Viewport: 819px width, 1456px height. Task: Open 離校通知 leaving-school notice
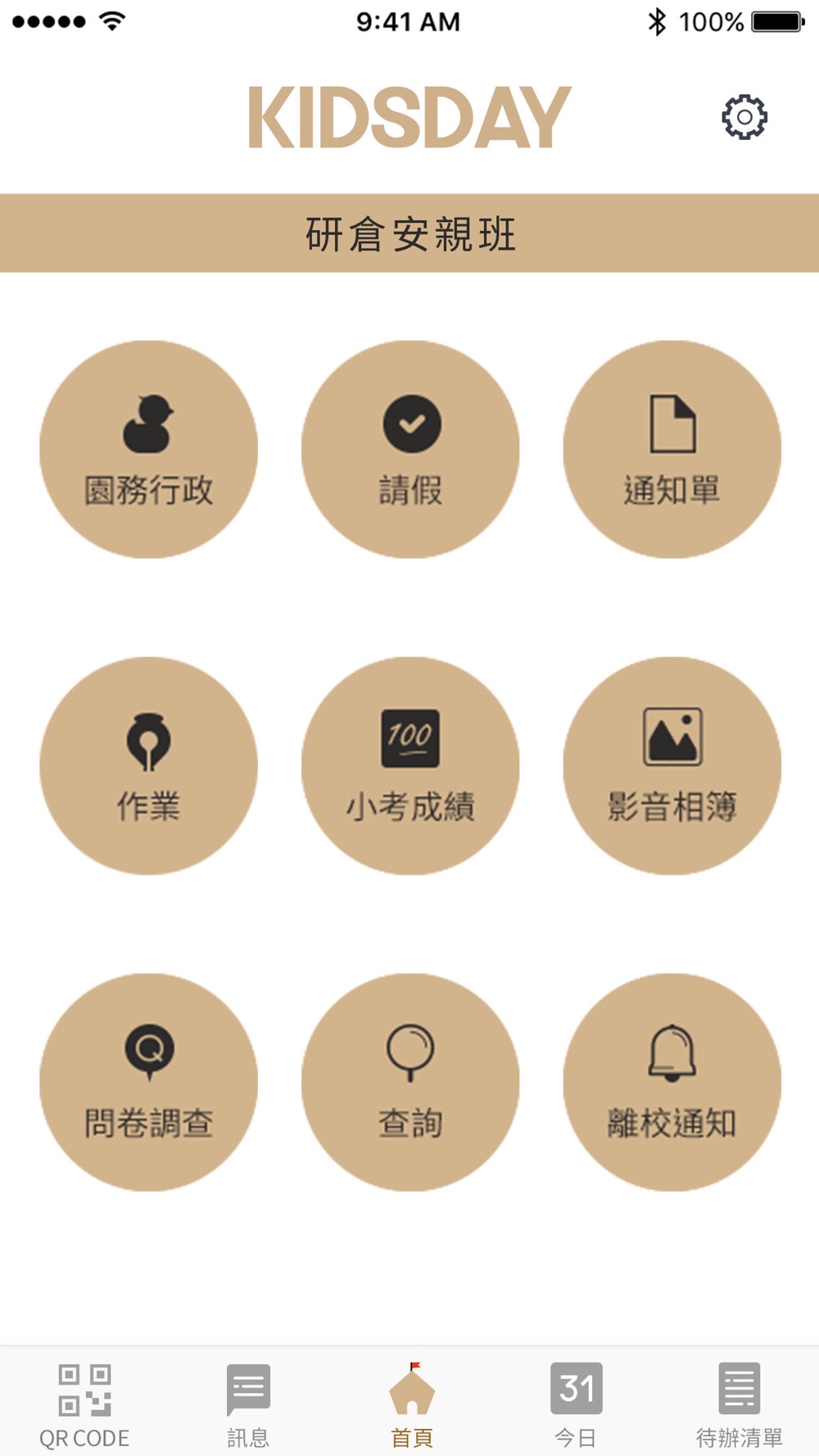pos(672,1082)
